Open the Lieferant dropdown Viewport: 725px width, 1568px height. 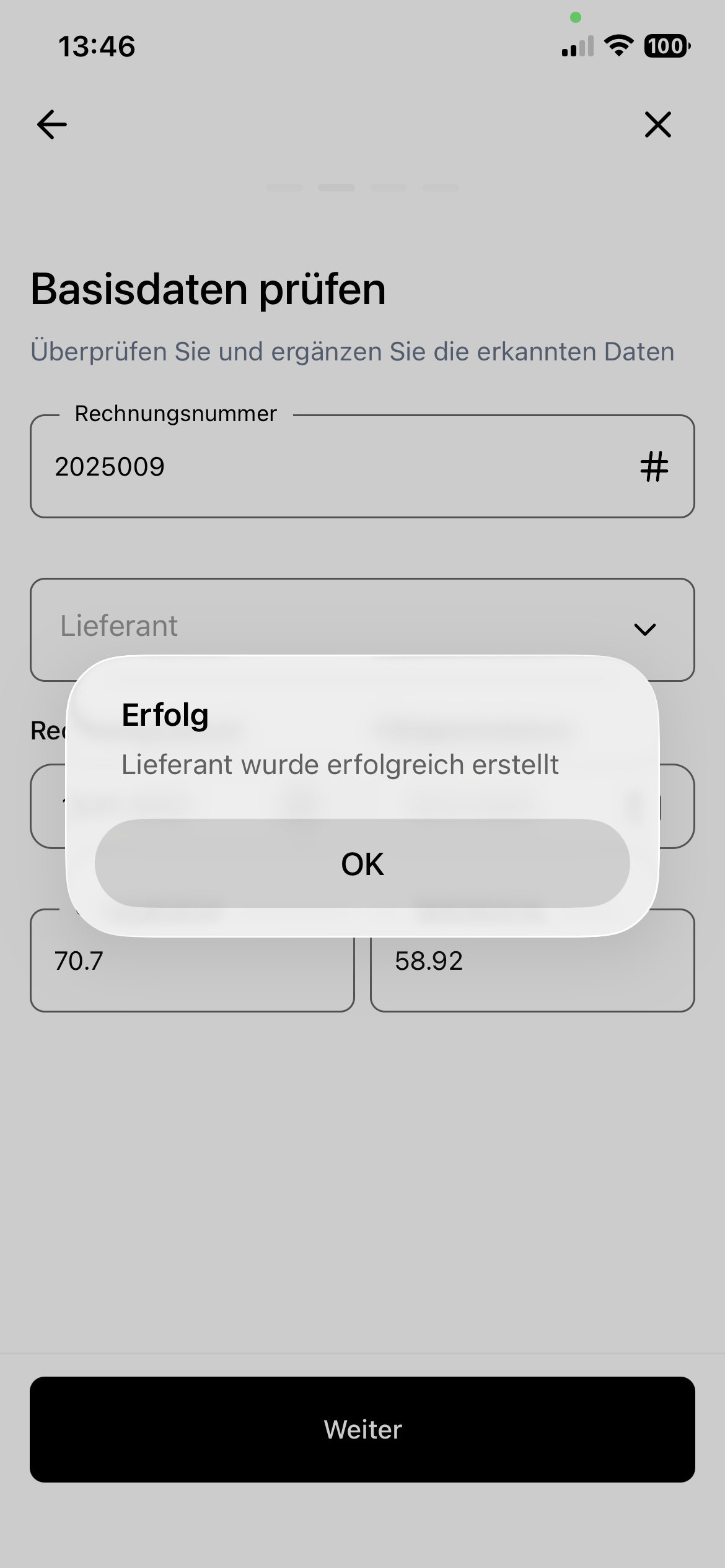(362, 629)
